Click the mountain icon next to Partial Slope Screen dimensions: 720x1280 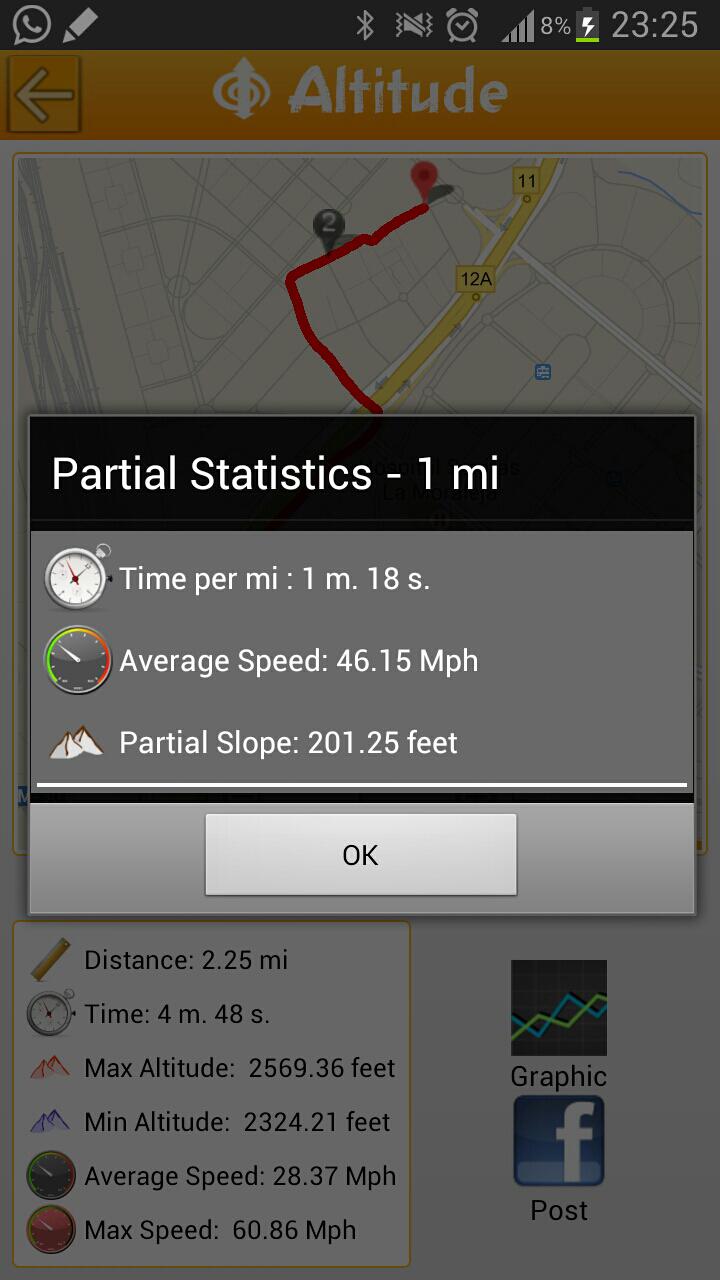coord(76,742)
